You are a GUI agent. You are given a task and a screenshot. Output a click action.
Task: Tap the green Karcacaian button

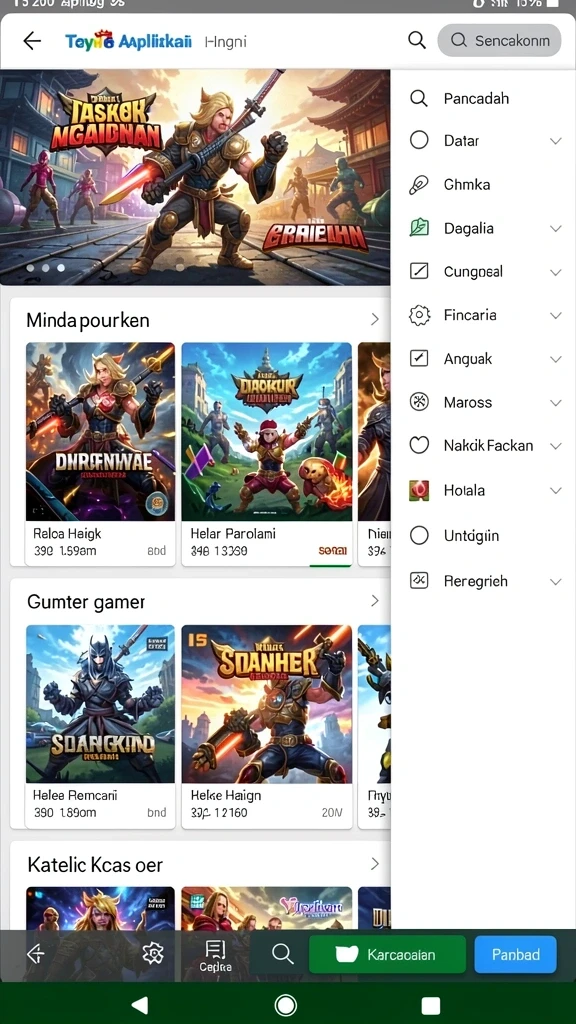(x=387, y=954)
